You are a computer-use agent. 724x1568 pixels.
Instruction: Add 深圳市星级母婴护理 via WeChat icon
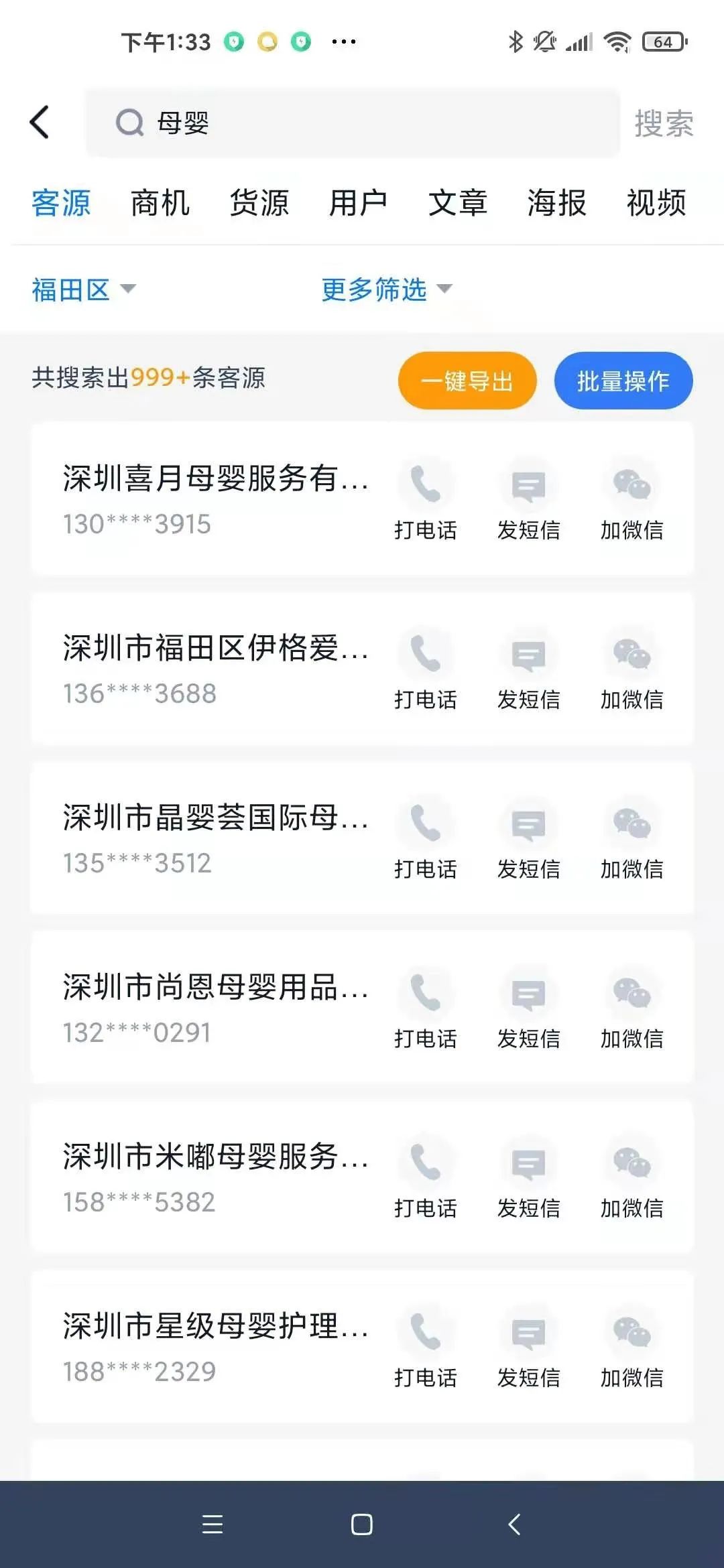click(x=631, y=1333)
